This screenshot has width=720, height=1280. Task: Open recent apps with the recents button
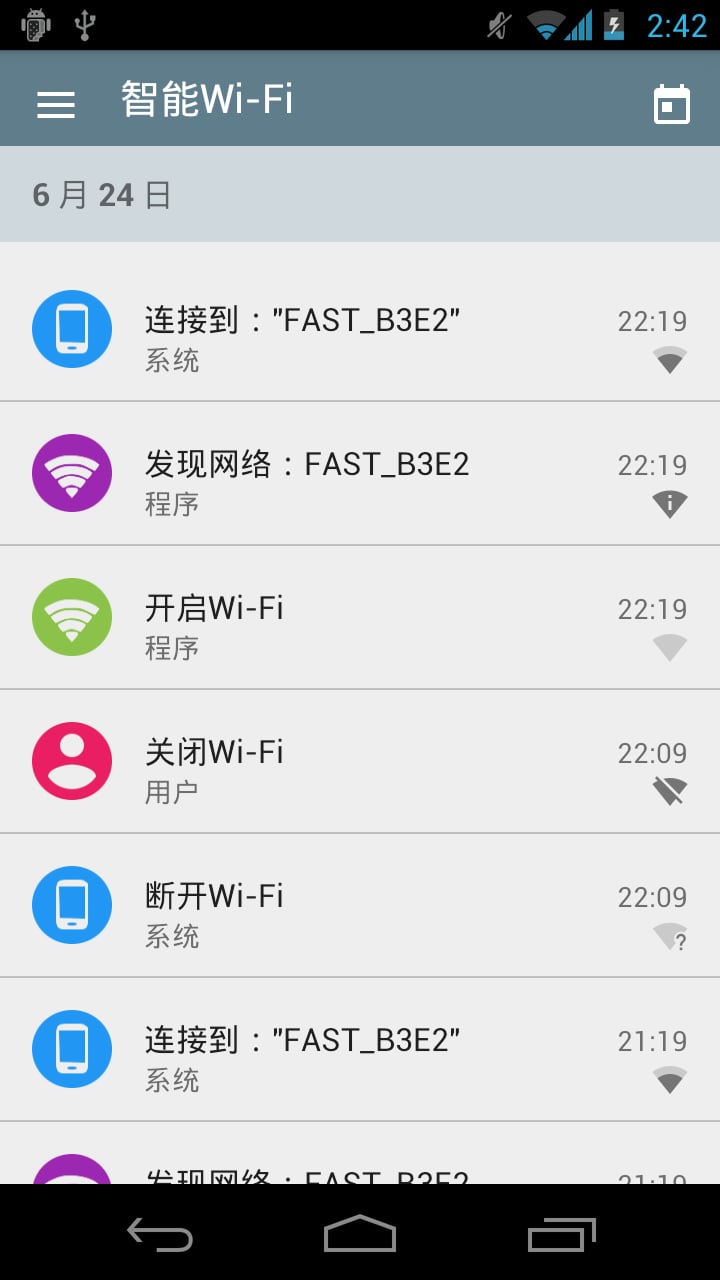(560, 1236)
